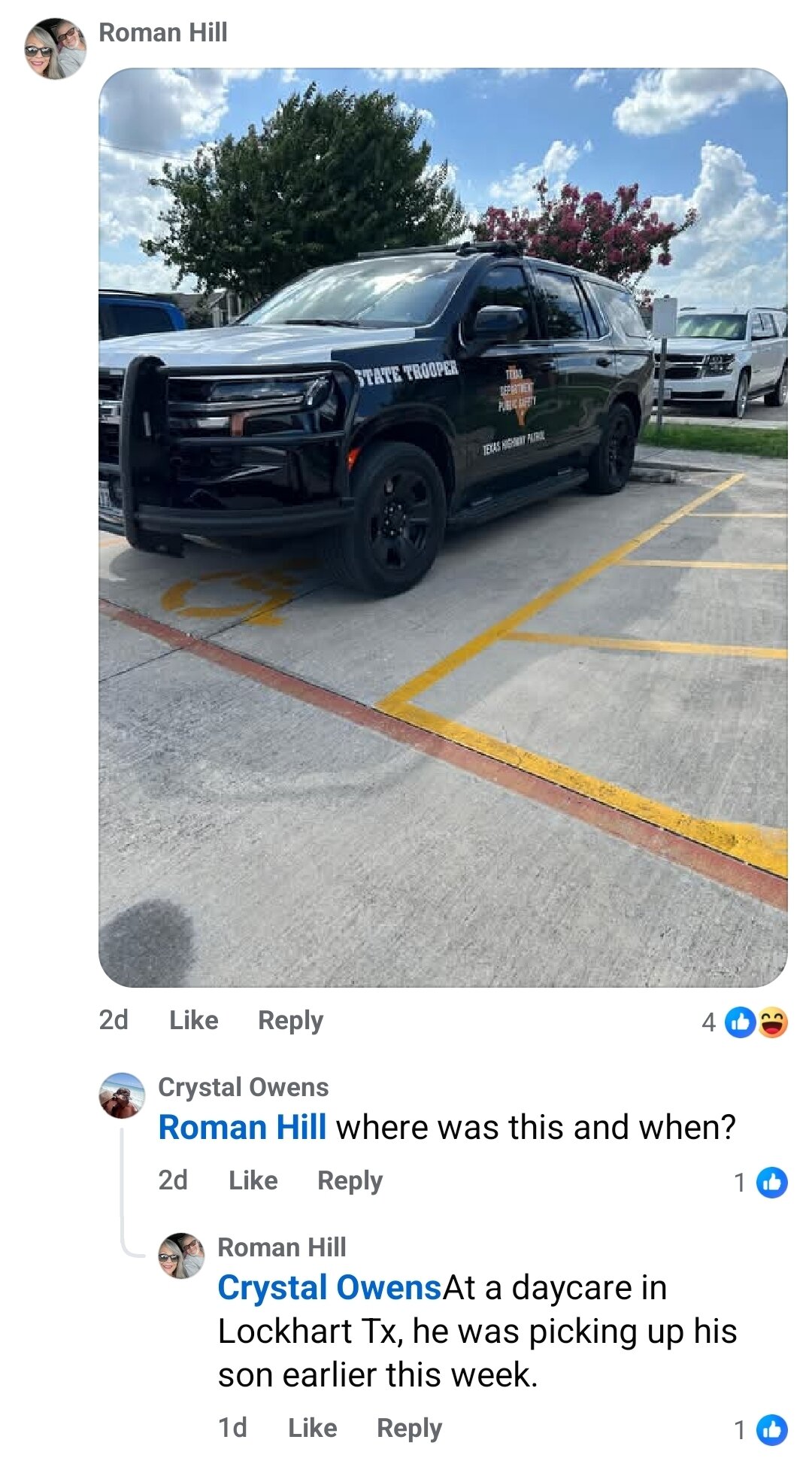Image resolution: width=812 pixels, height=1467 pixels.
Task: Open Roman Hill's profile from top comment name
Action: click(163, 32)
